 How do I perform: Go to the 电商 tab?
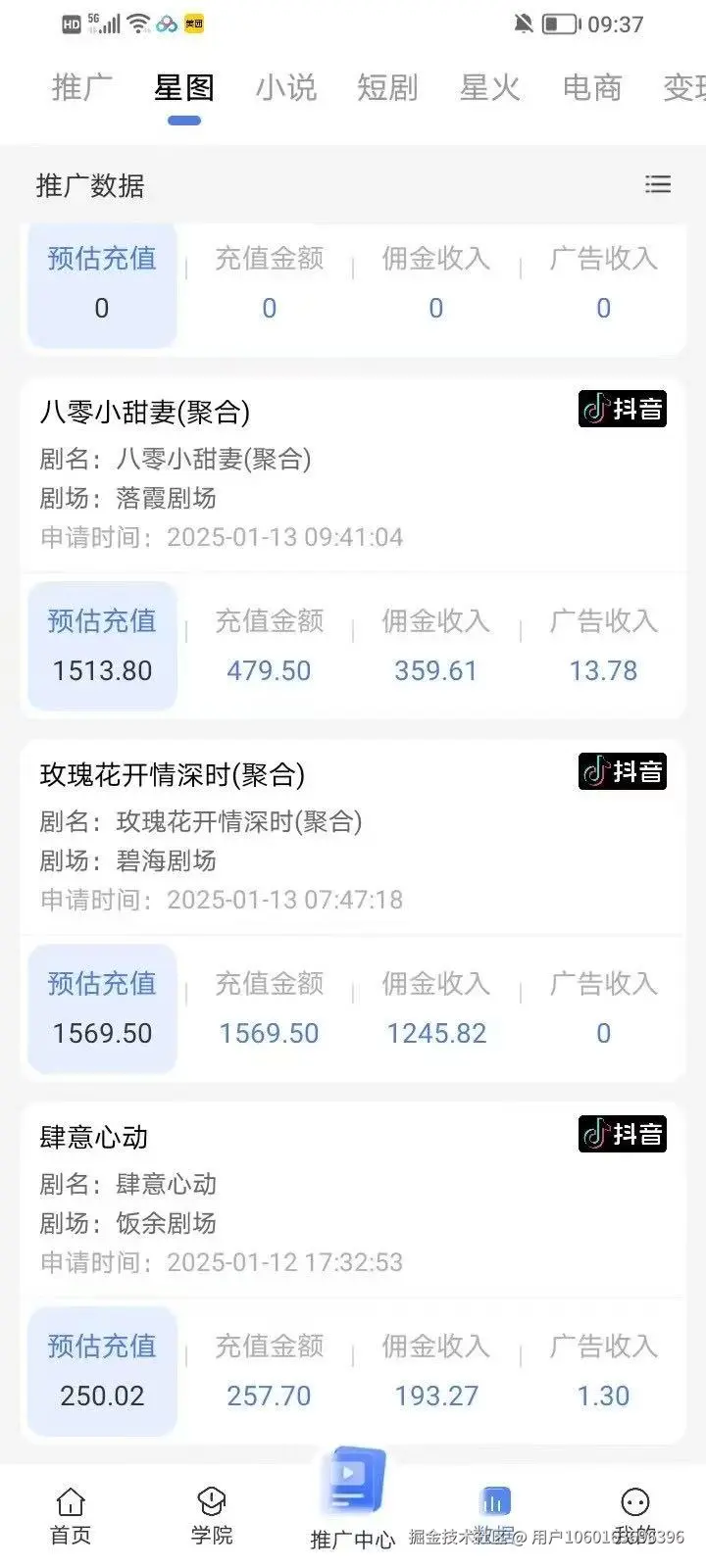coord(591,88)
